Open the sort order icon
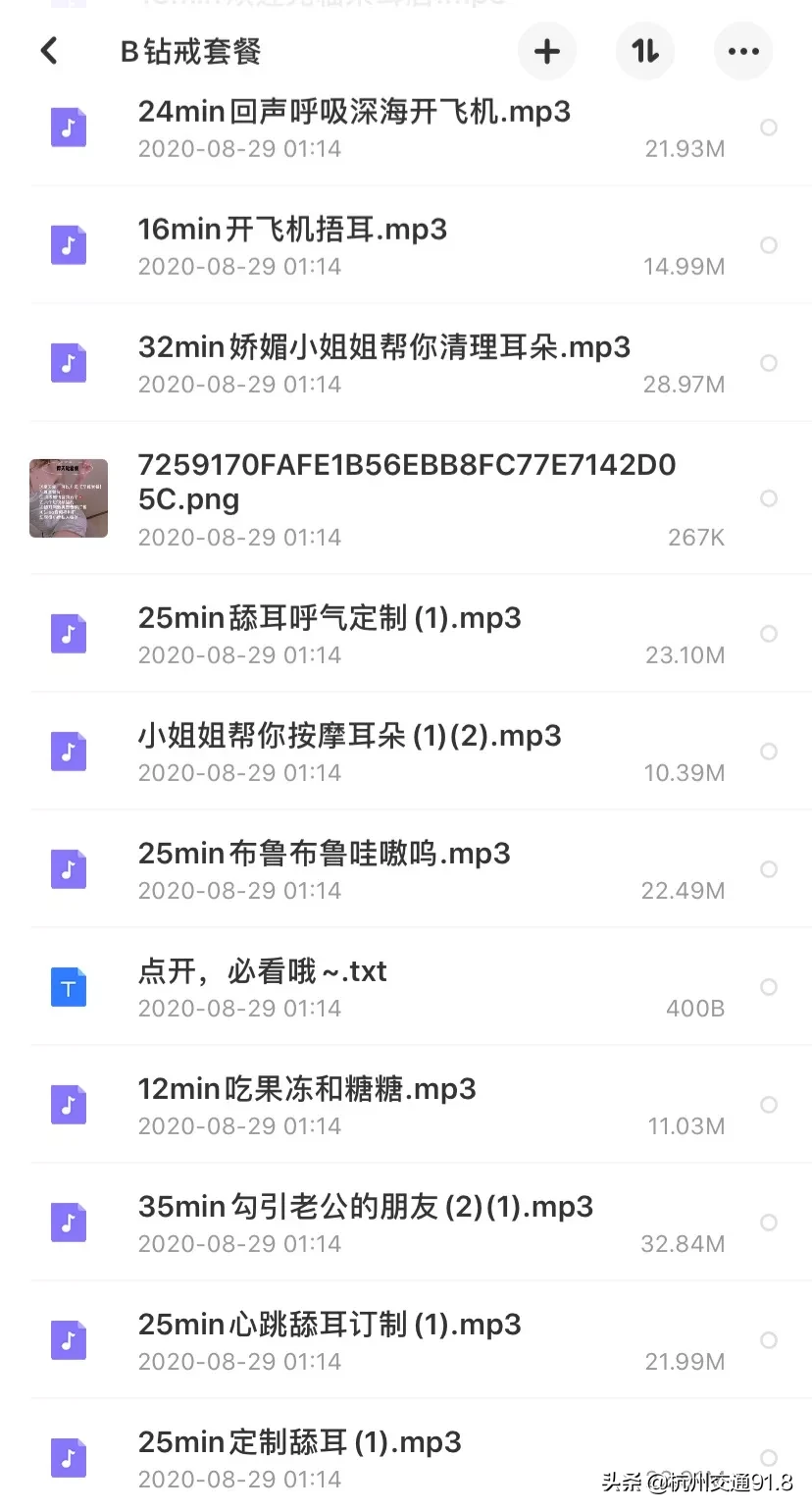The image size is (812, 1511). pyautogui.click(x=645, y=51)
